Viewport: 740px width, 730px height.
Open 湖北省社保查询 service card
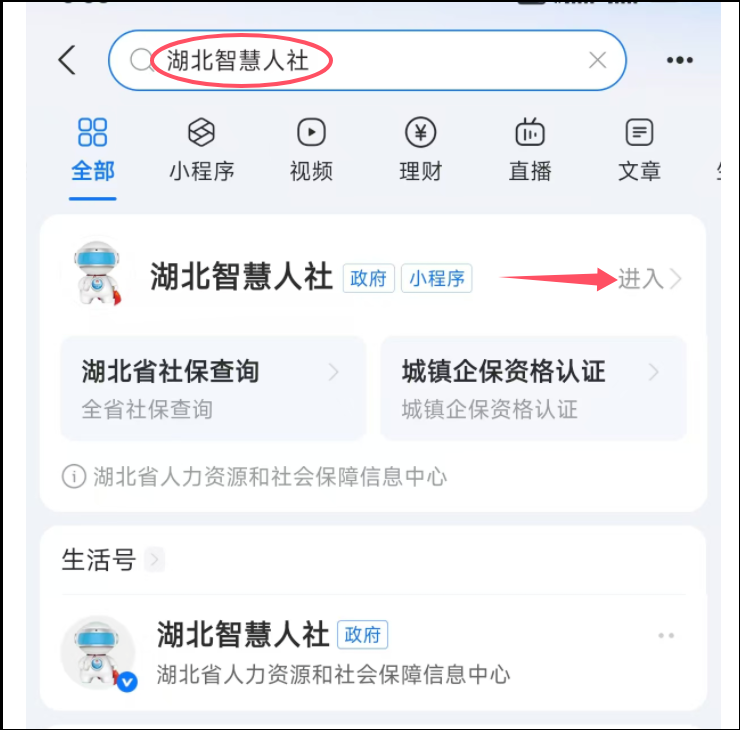(212, 388)
